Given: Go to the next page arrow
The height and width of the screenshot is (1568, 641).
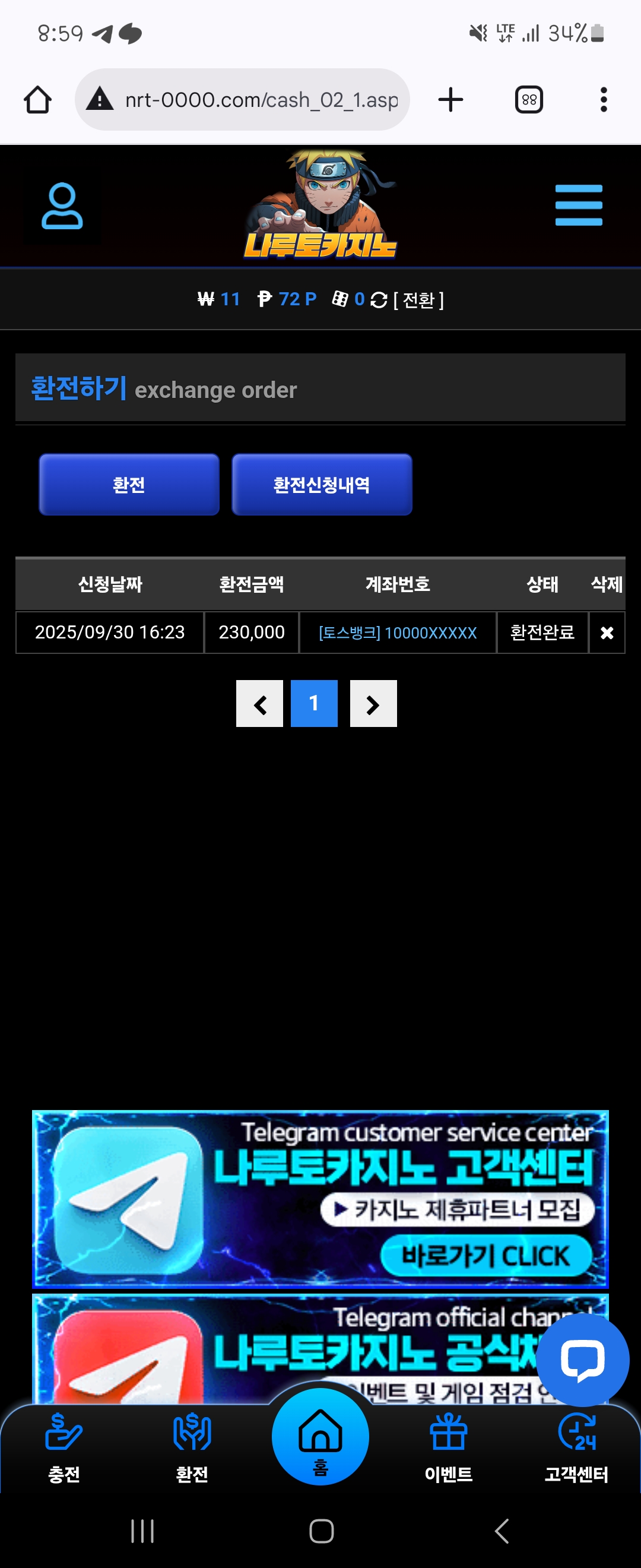Looking at the screenshot, I should pyautogui.click(x=373, y=704).
